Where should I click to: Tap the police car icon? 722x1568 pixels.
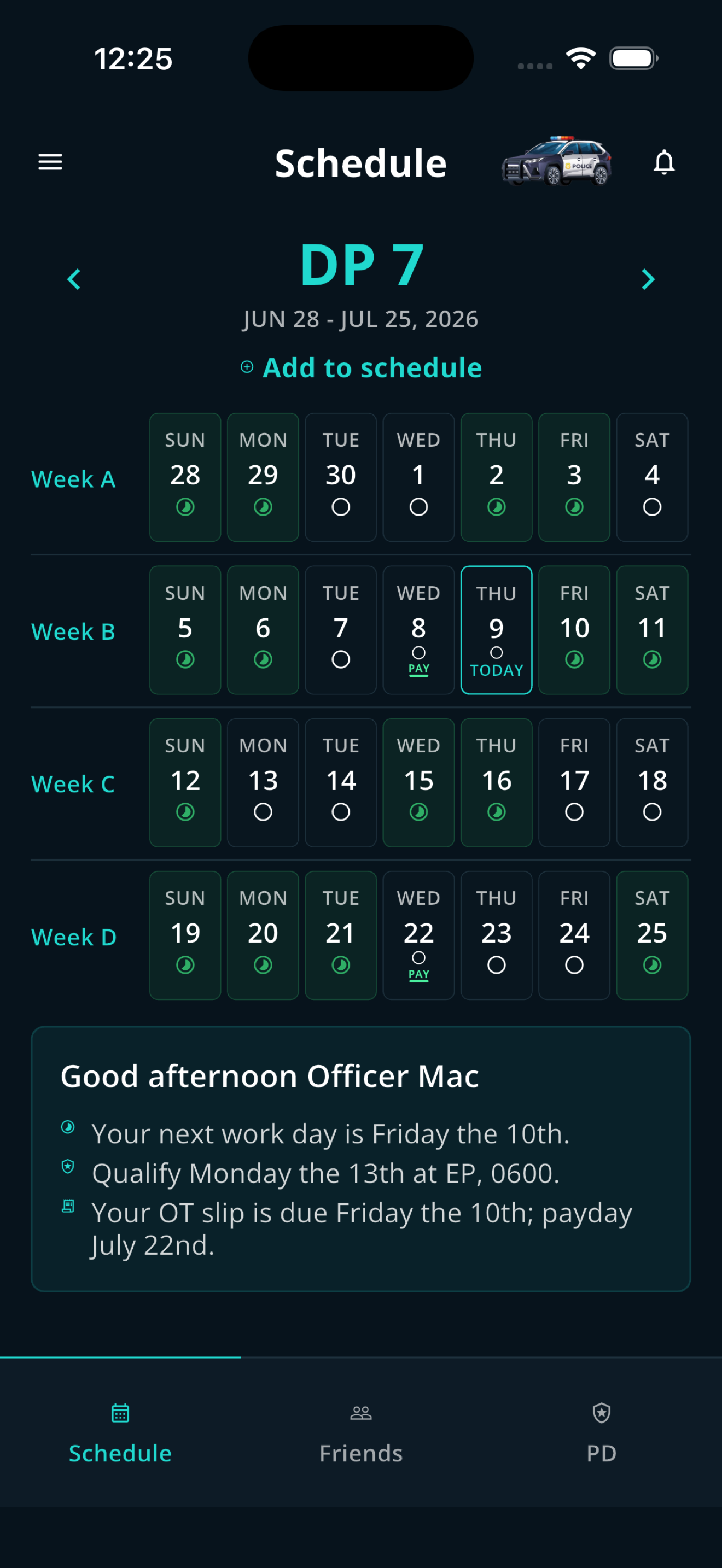tap(556, 161)
